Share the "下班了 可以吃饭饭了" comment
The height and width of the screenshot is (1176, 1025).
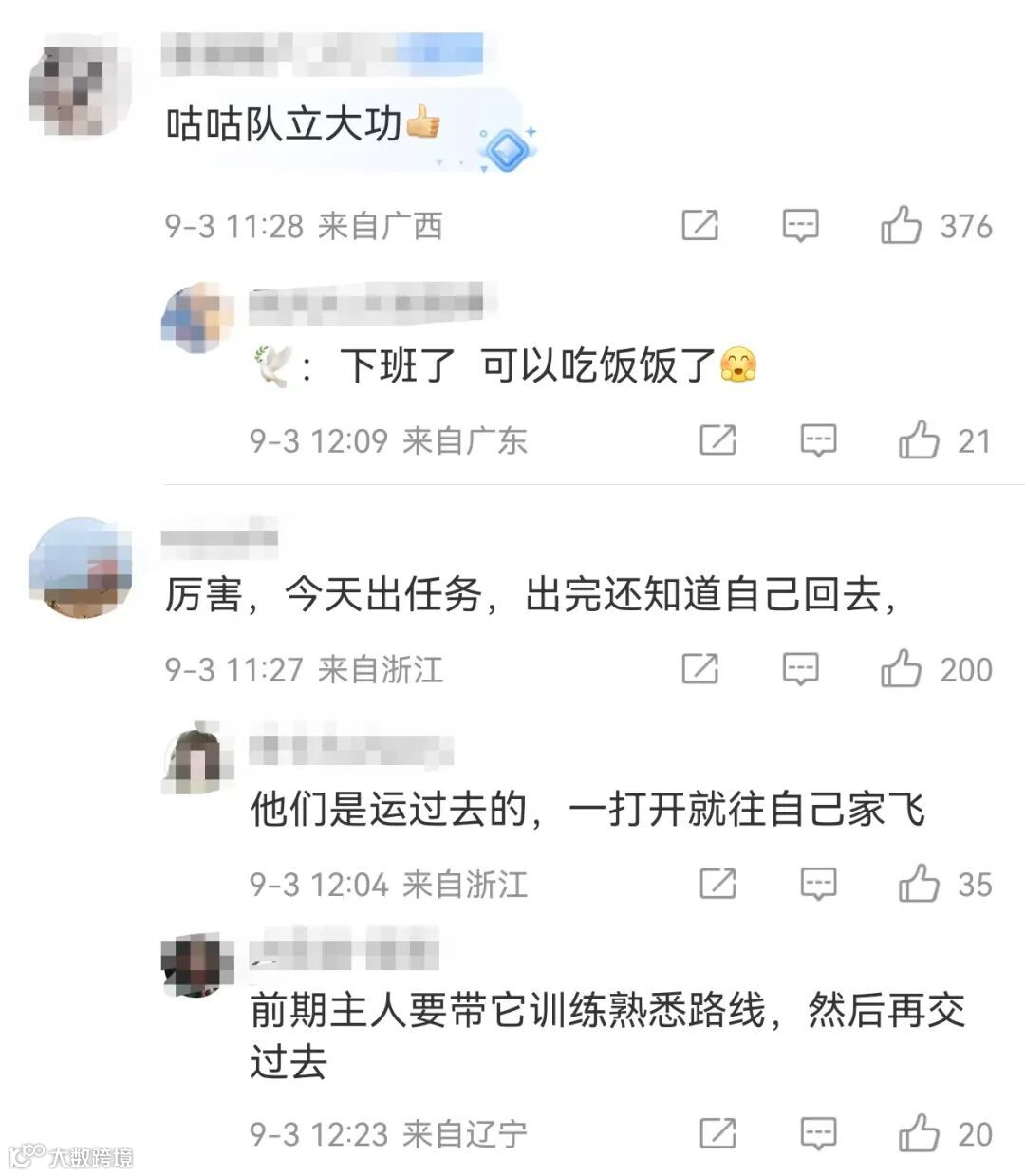coord(718,440)
